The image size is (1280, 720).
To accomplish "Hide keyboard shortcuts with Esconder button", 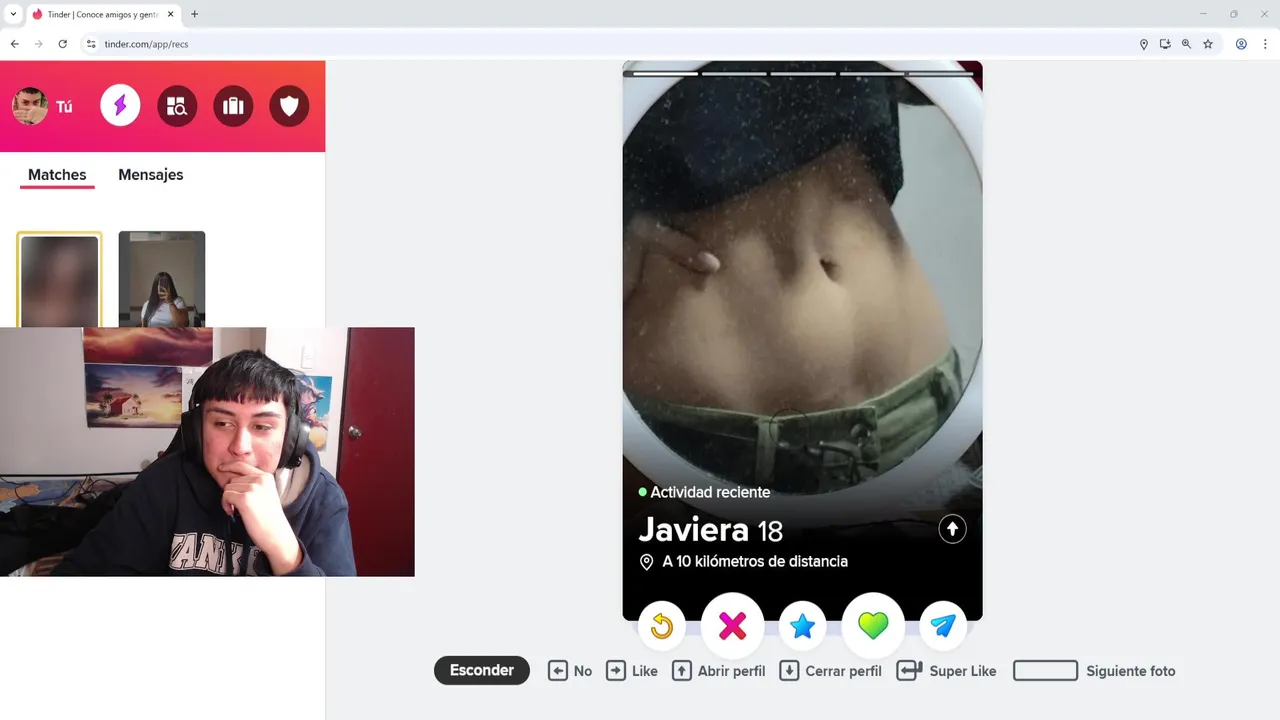I will coord(481,670).
